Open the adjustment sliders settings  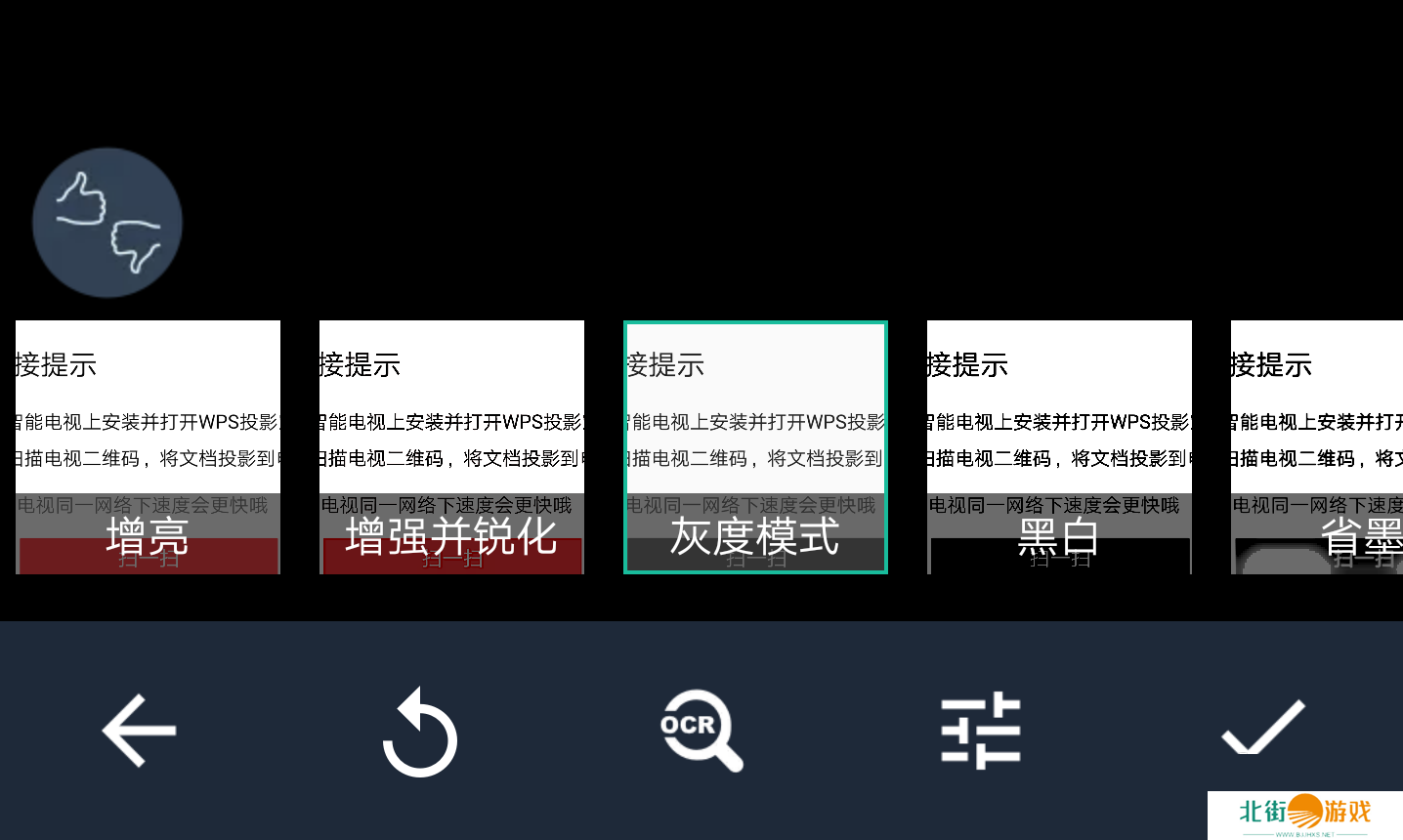(x=981, y=731)
